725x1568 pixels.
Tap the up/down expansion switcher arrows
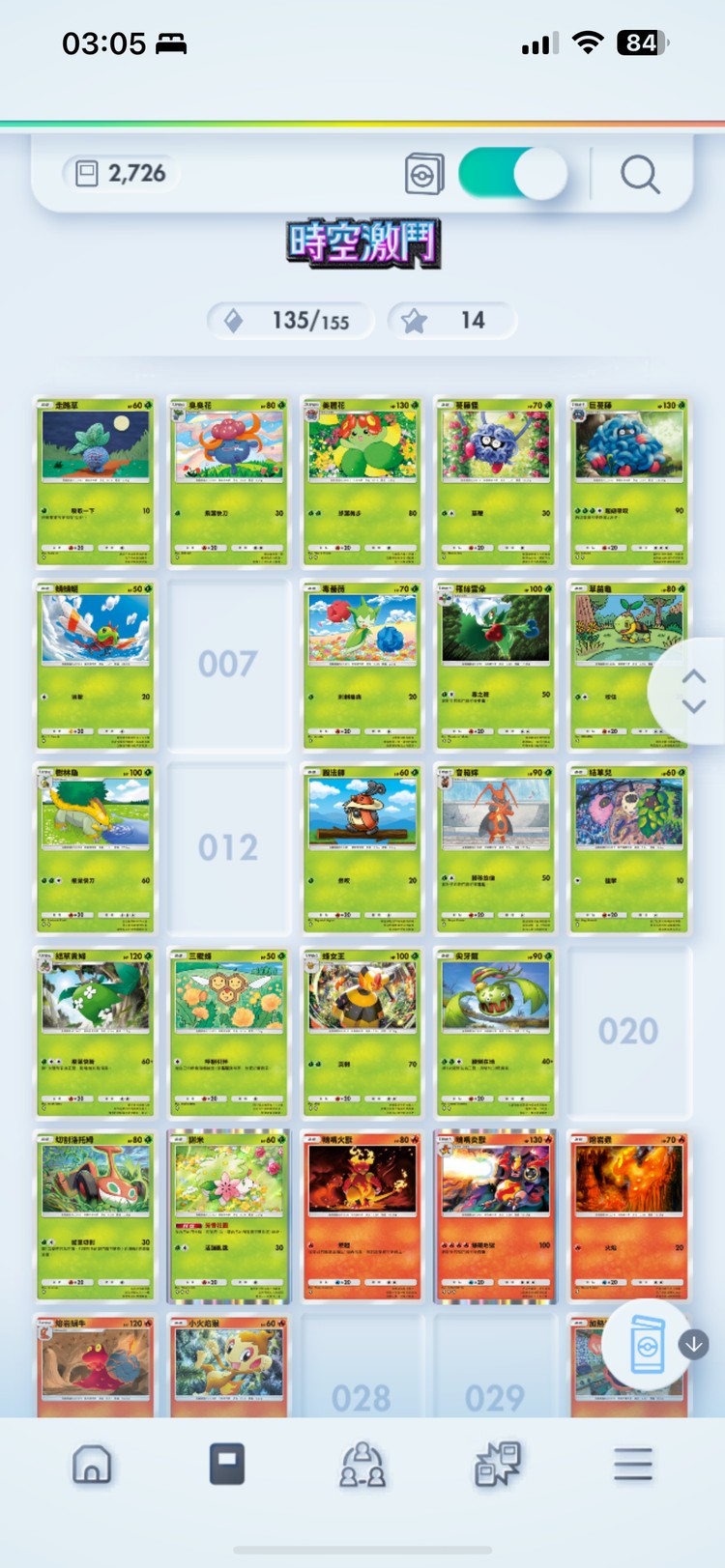(693, 692)
